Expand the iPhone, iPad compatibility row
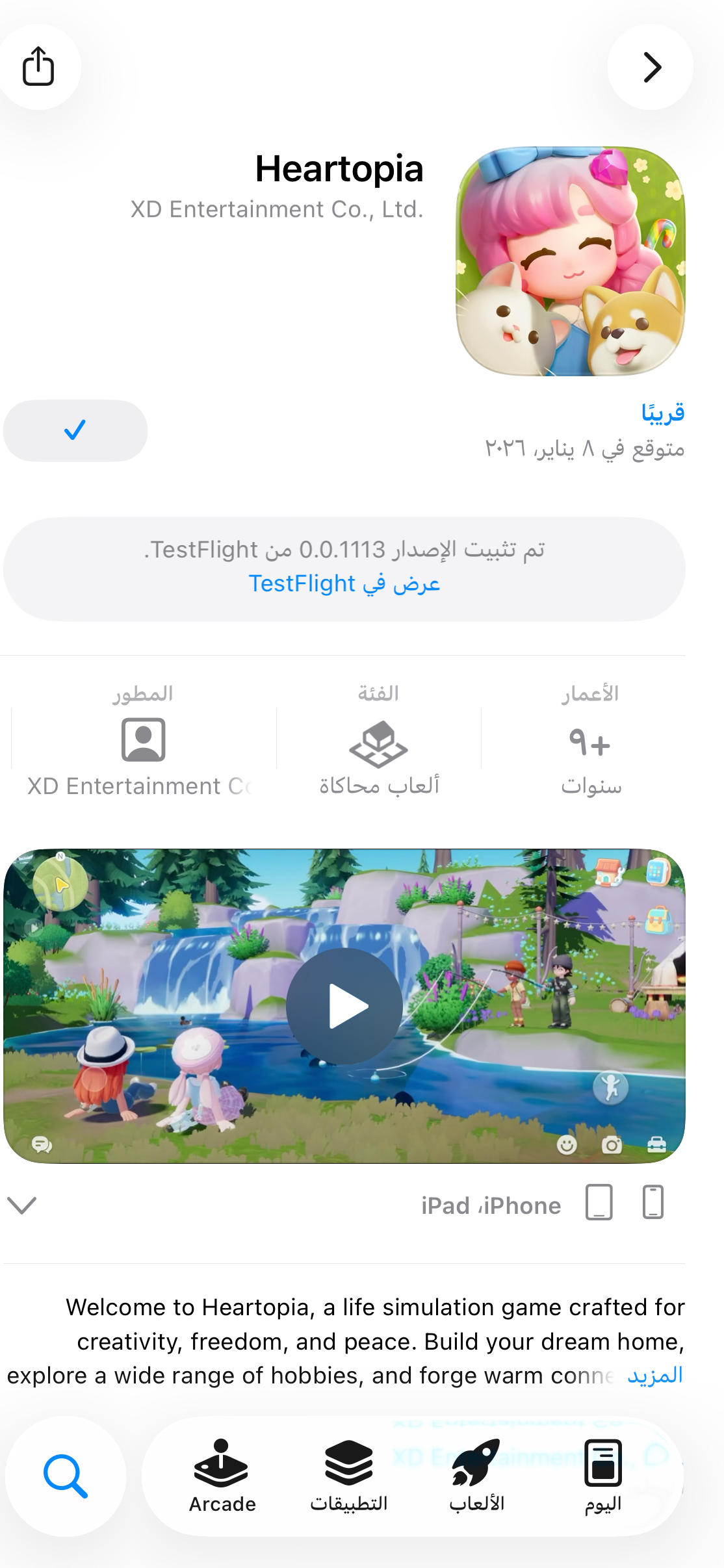Screen dimensions: 724x1568 tap(22, 1205)
